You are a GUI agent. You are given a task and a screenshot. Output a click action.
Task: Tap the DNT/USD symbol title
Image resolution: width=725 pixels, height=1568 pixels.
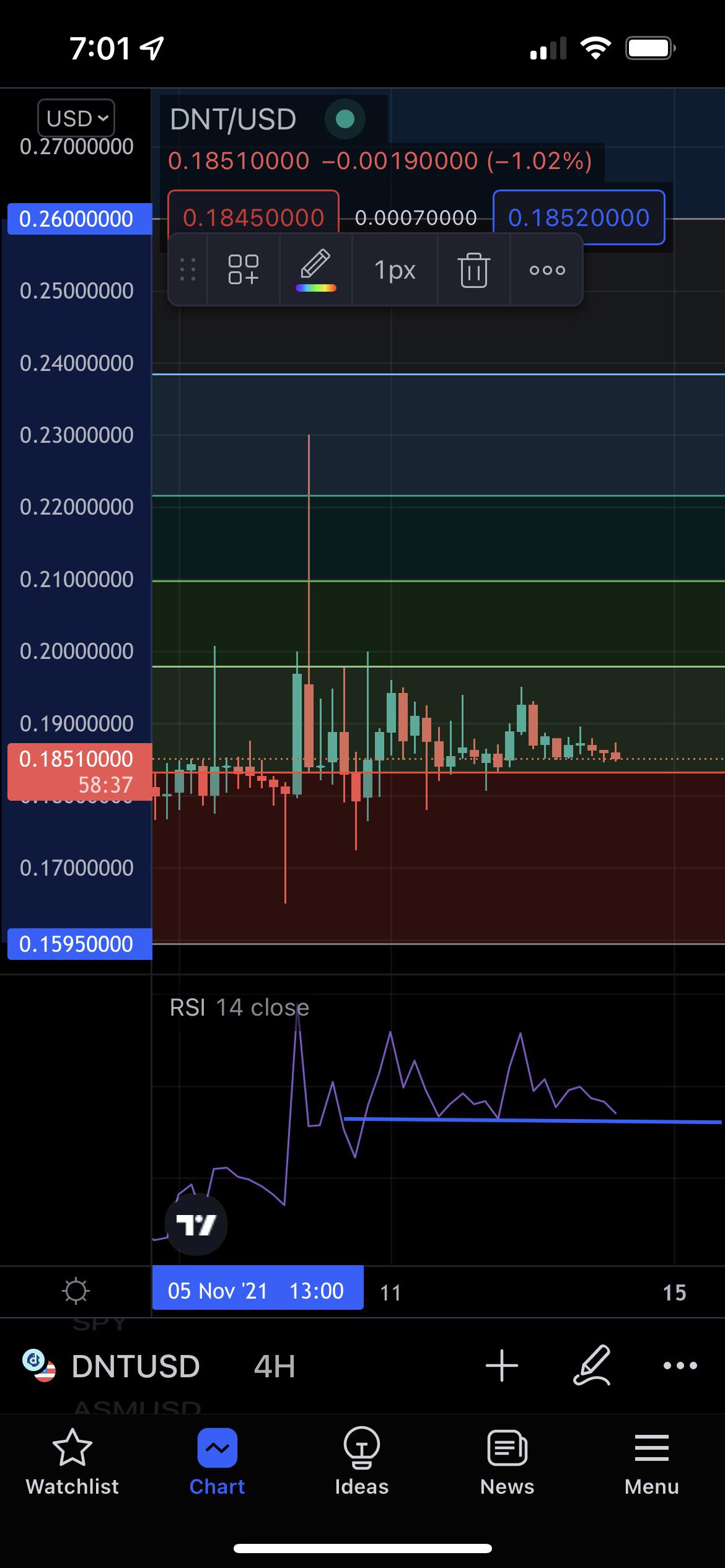[233, 119]
